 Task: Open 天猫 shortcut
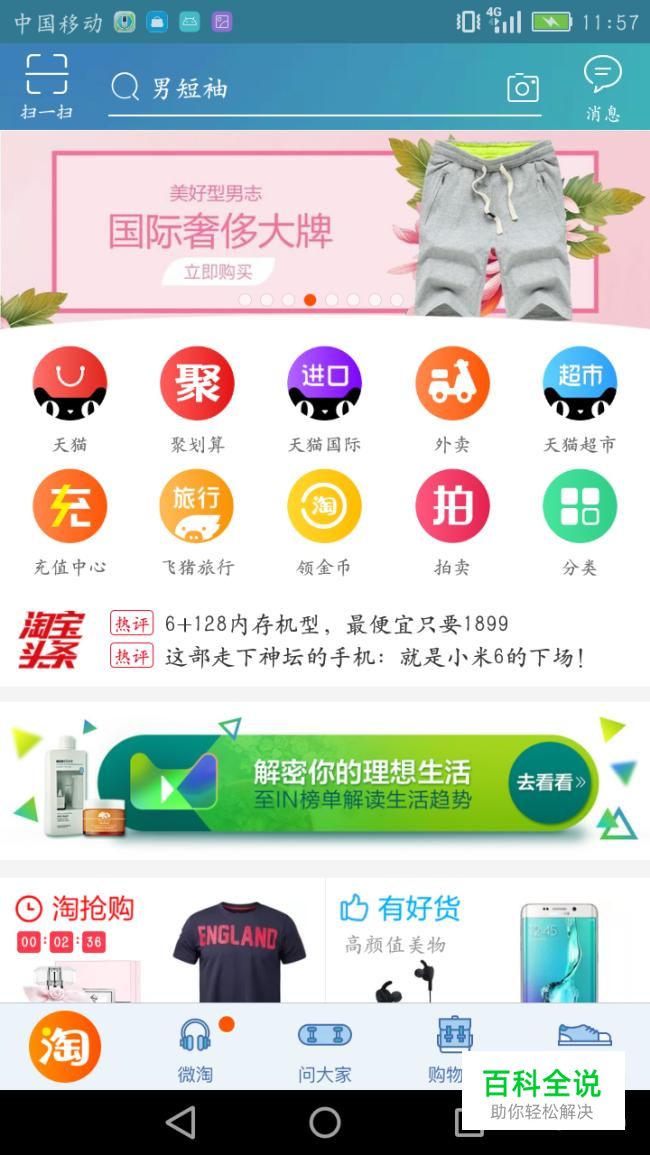(69, 397)
